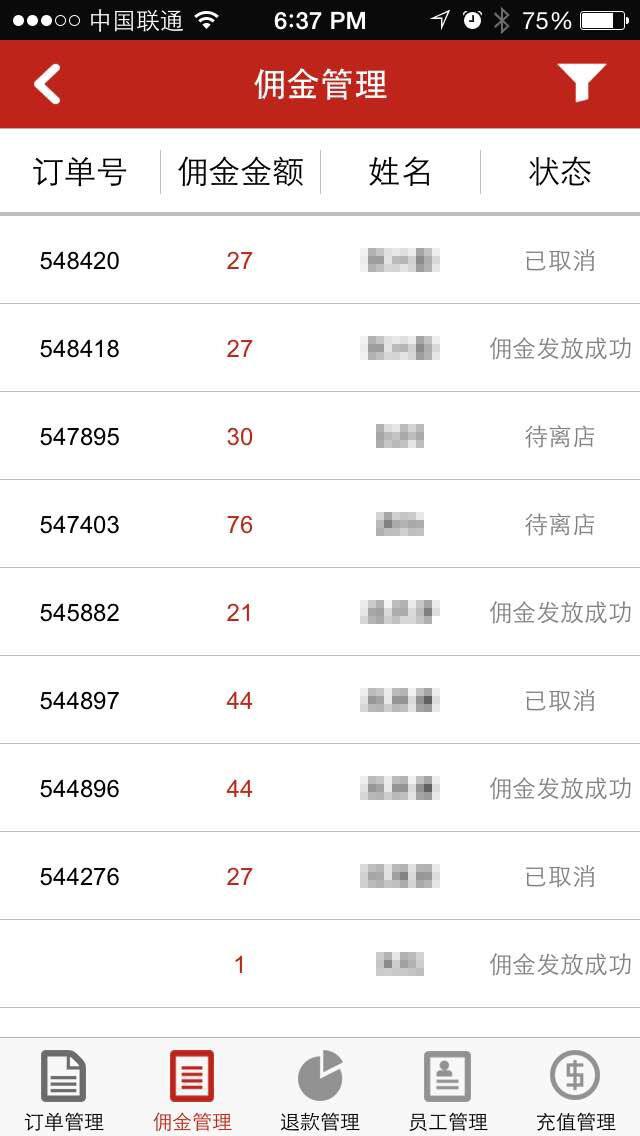640x1136 pixels.
Task: Go back using the top-left arrow
Action: [x=47, y=85]
